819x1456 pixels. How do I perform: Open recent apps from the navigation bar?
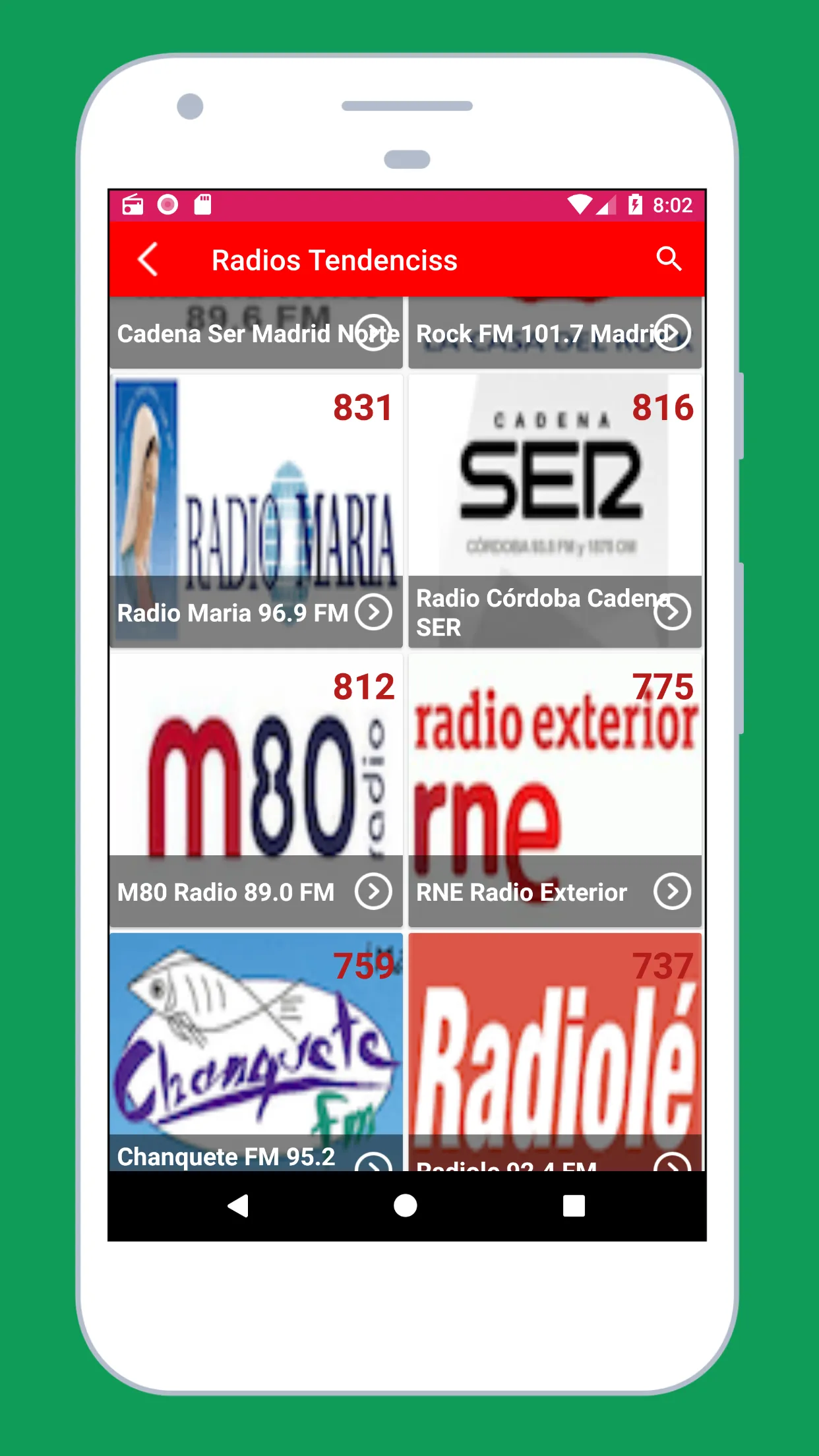point(574,1205)
